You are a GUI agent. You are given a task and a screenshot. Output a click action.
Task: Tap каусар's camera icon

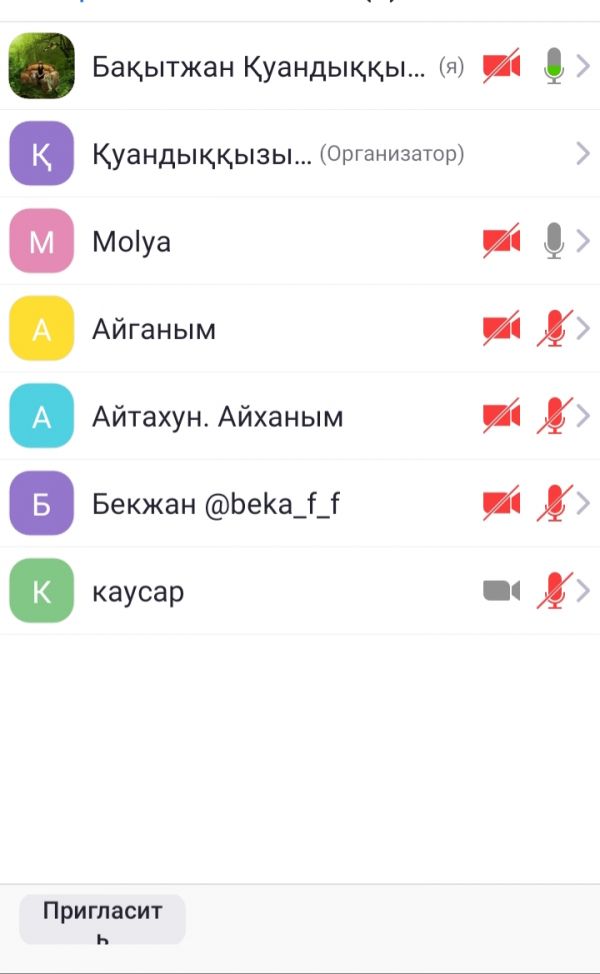tap(501, 591)
